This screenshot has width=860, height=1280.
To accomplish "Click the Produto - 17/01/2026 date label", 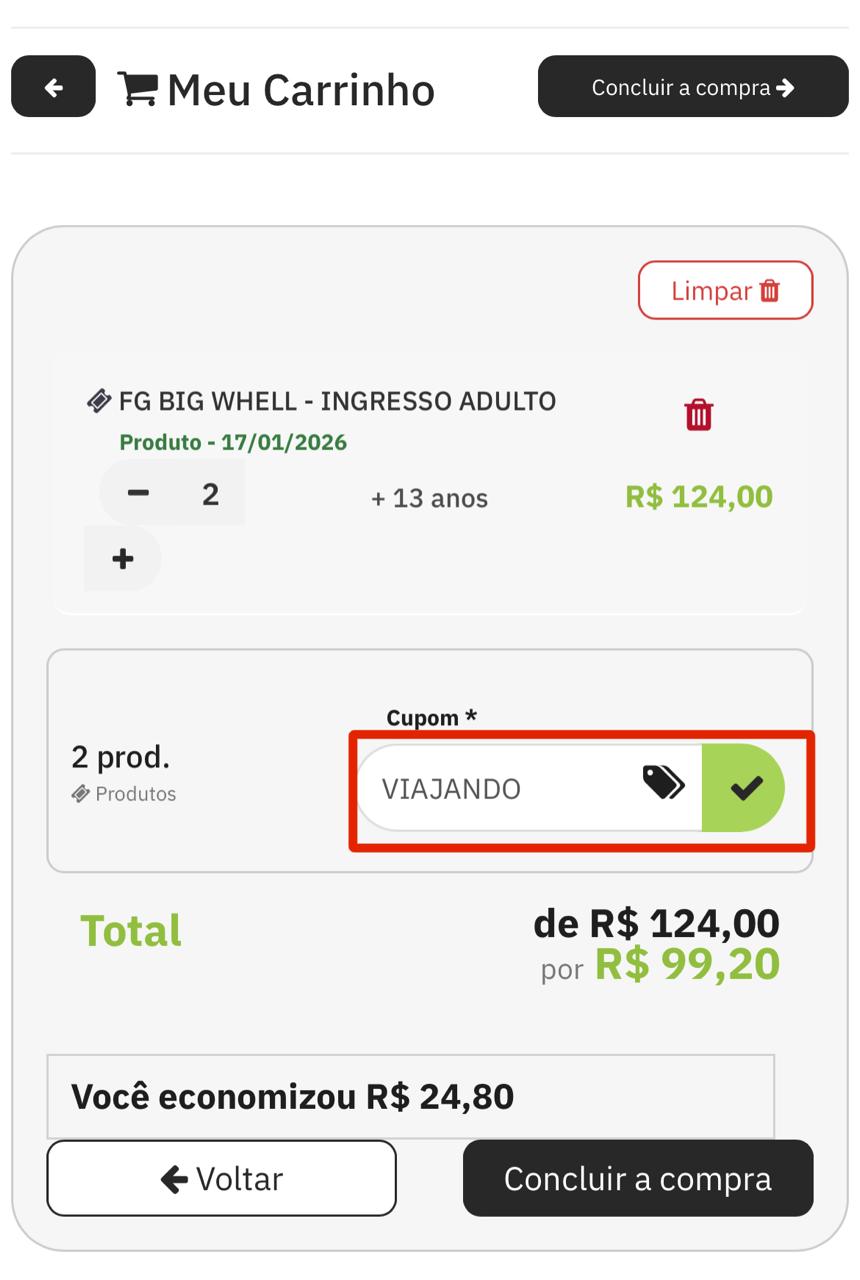I will click(232, 442).
